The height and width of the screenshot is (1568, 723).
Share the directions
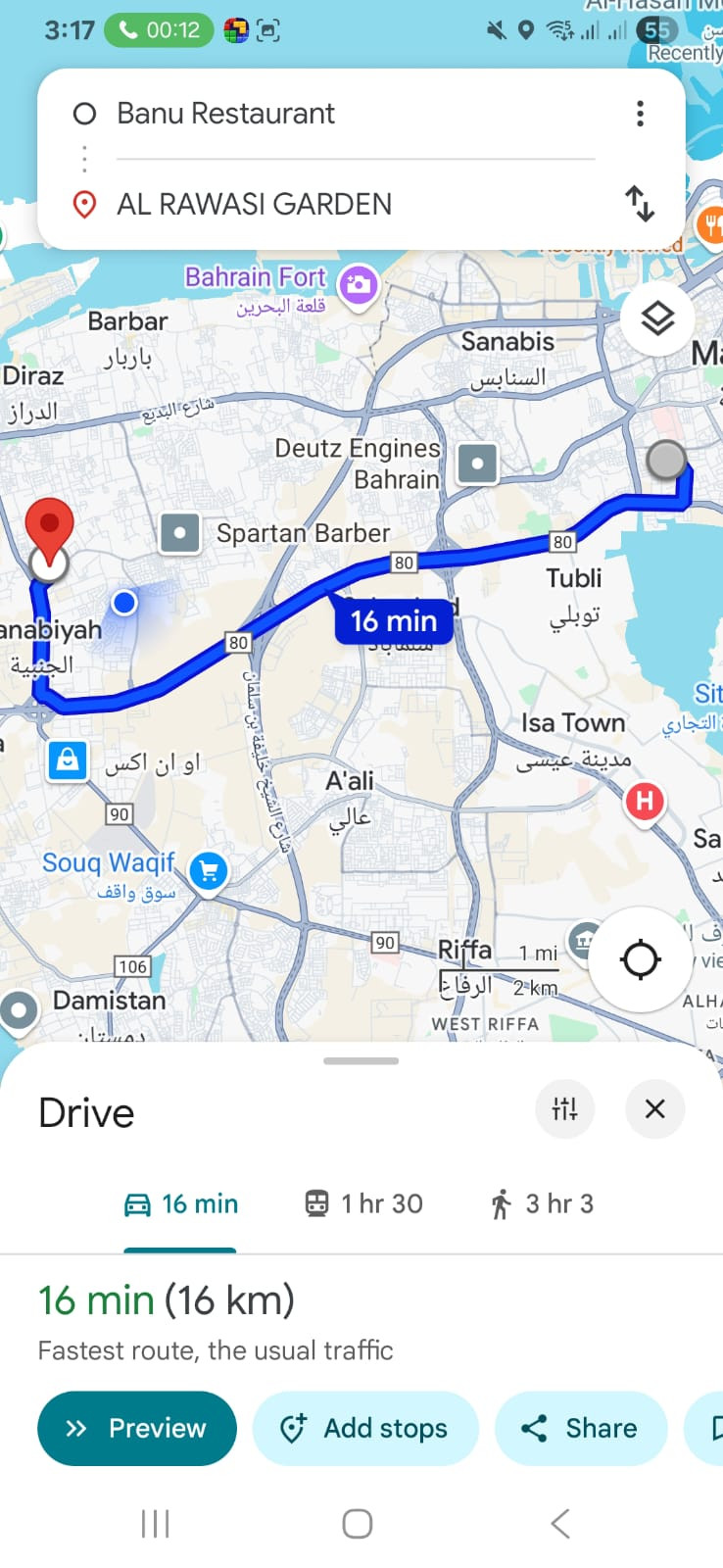tap(581, 1428)
